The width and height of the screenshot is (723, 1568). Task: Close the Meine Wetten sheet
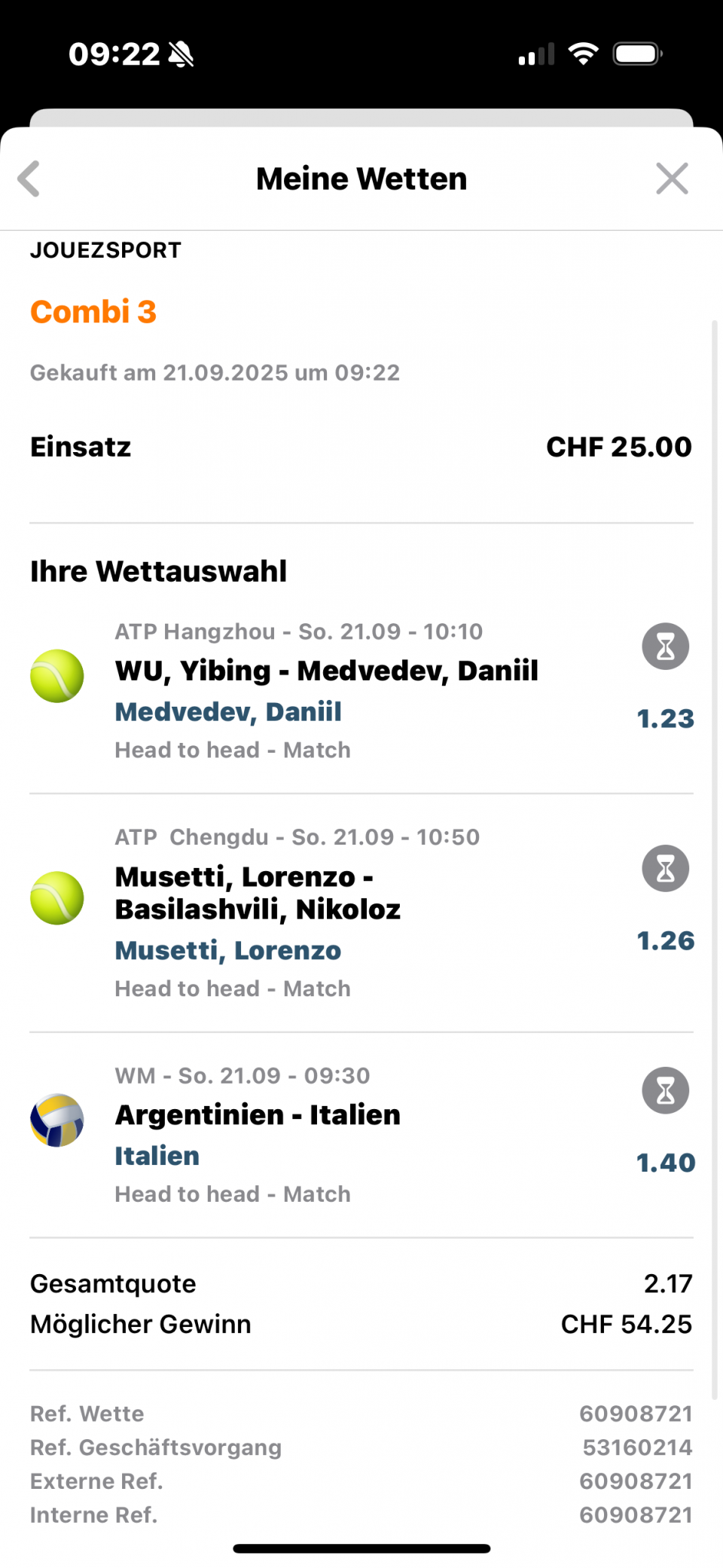click(671, 179)
